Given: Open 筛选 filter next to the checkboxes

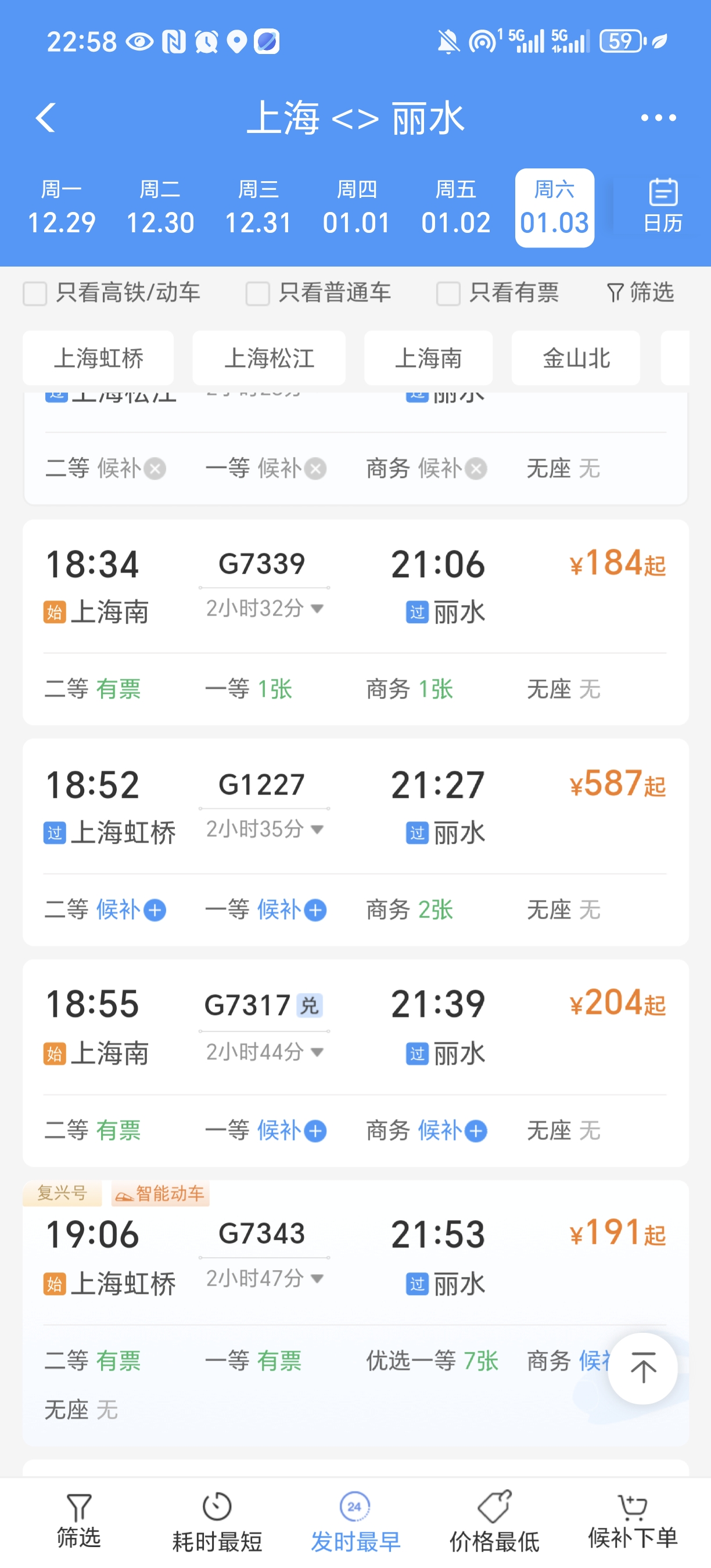Looking at the screenshot, I should click(640, 293).
